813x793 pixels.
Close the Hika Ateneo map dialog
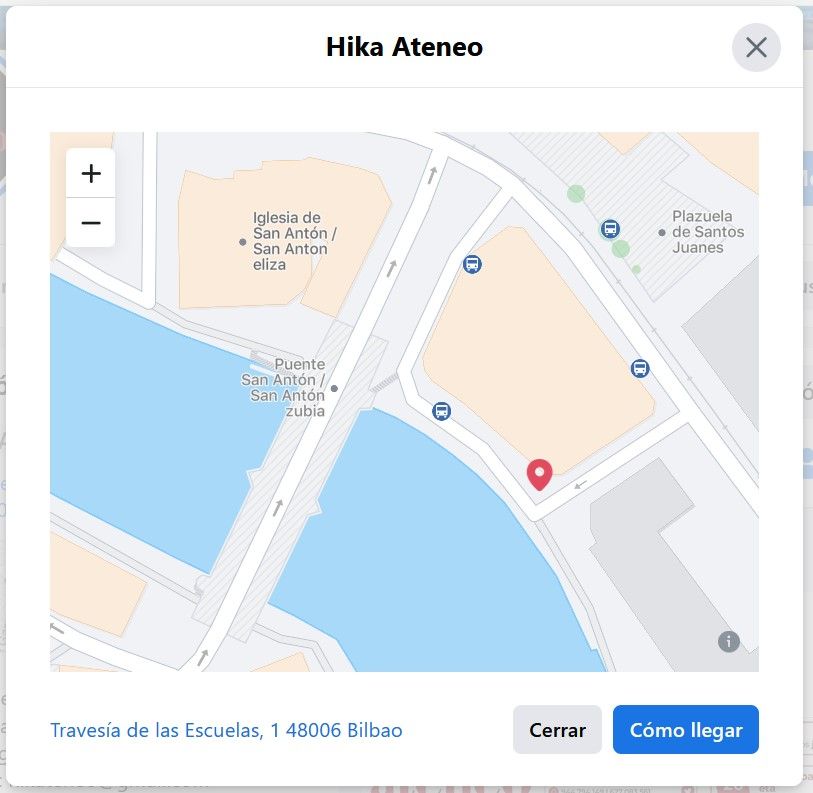[756, 47]
